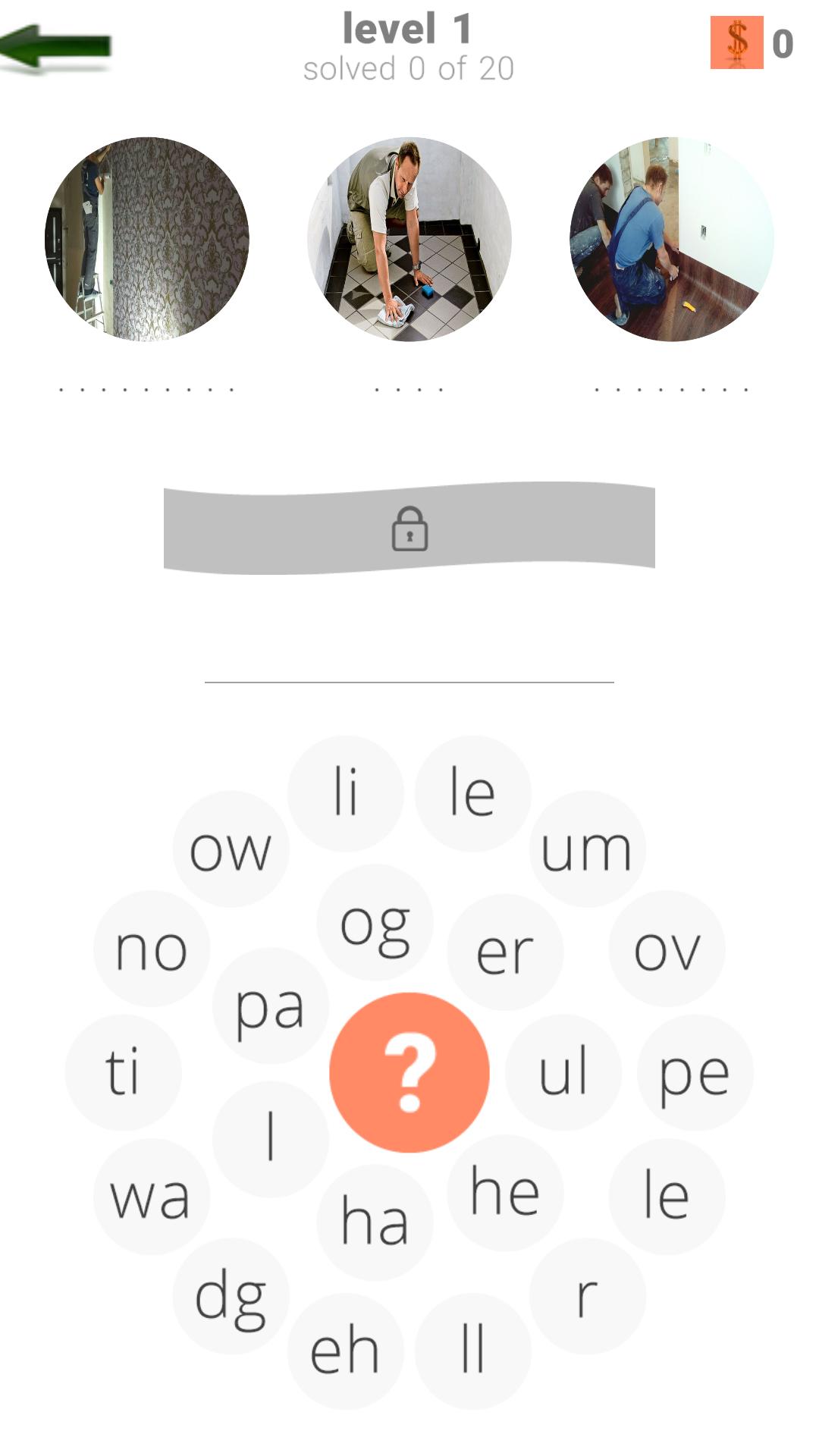Pick the "ha" syllable bubble

[375, 1222]
